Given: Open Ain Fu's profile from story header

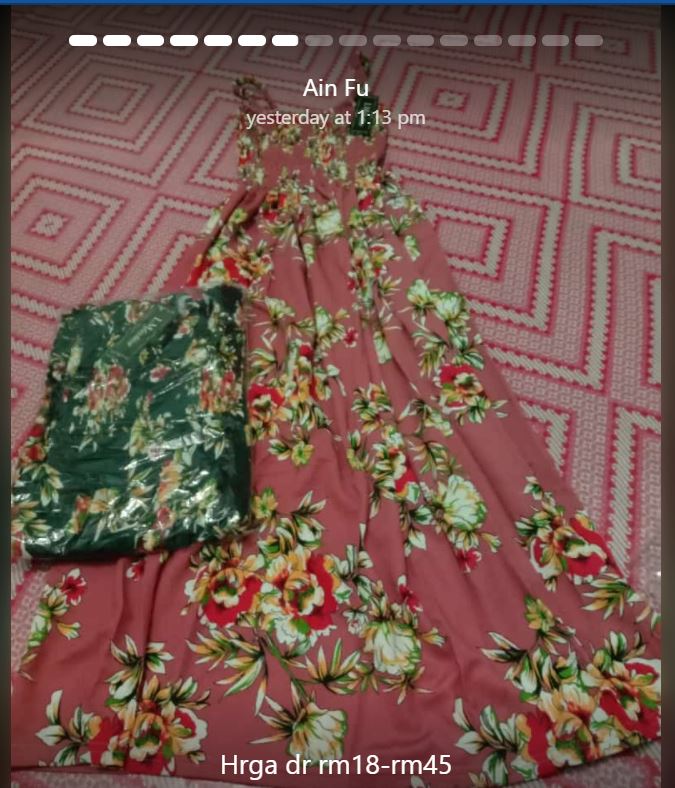Looking at the screenshot, I should point(336,88).
